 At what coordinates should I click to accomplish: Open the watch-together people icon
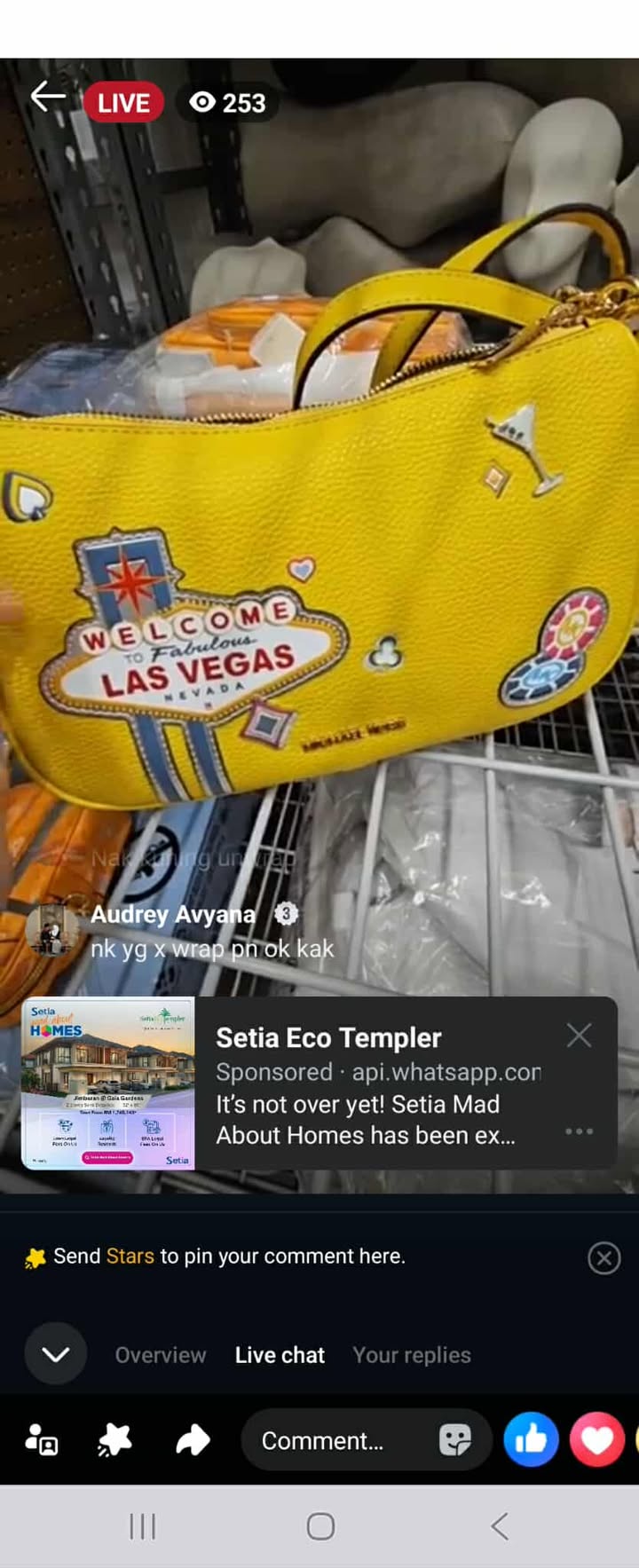(42, 1440)
